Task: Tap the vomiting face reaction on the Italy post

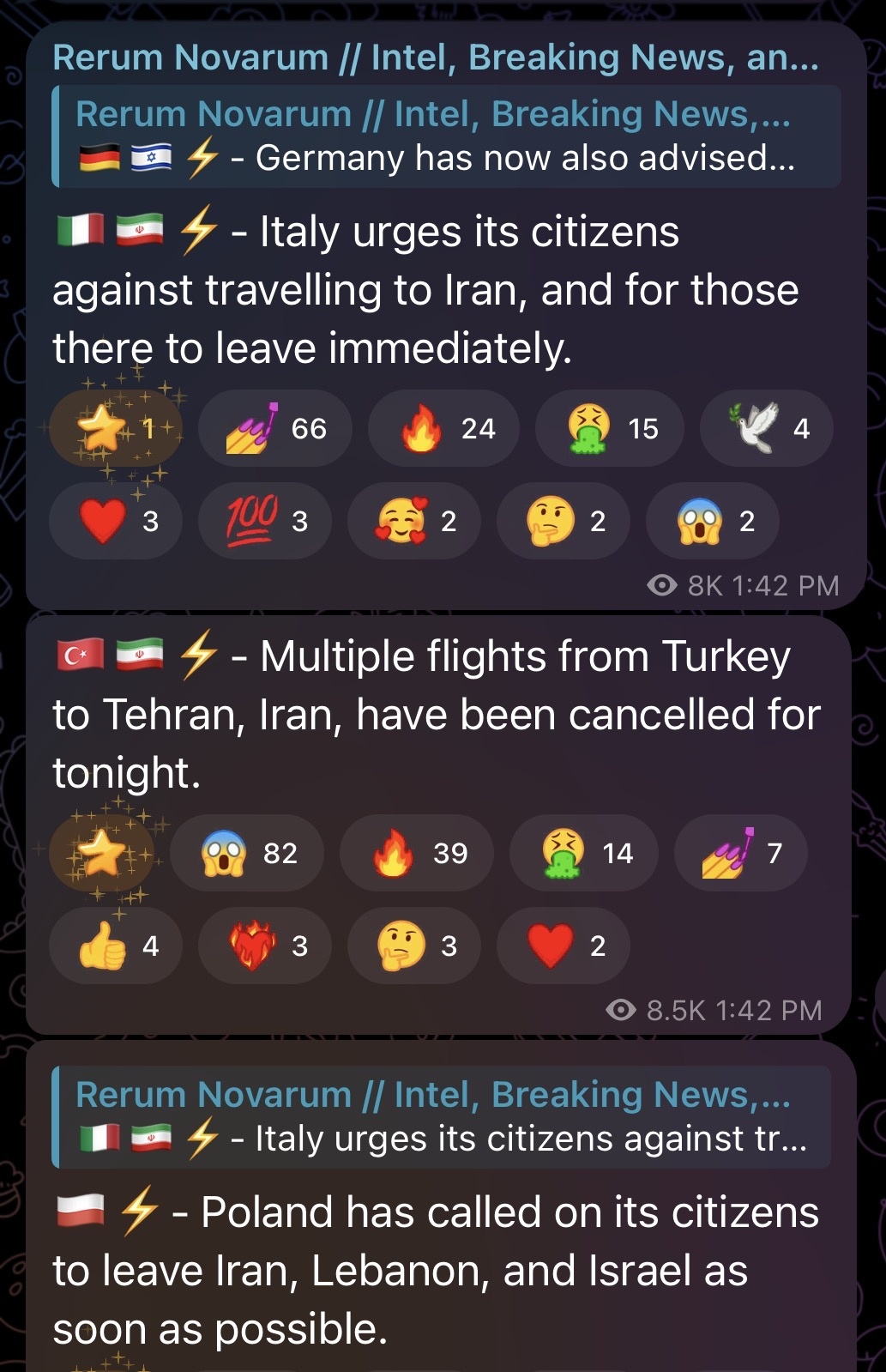Action: pos(610,428)
